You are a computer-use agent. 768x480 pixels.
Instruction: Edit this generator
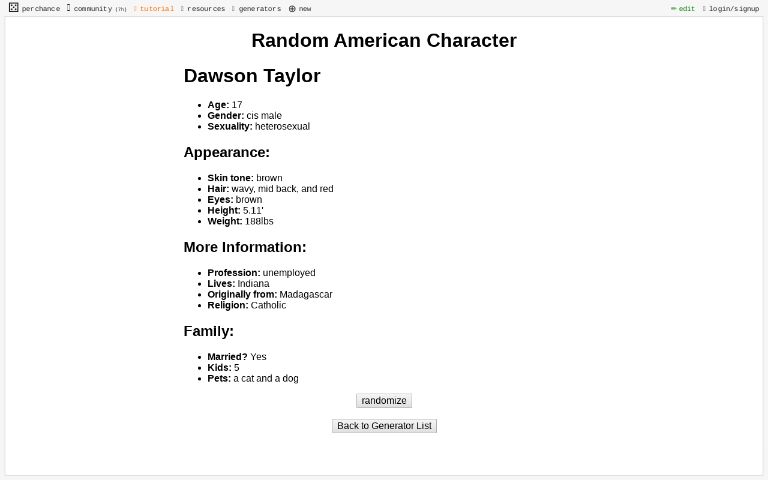point(683,8)
